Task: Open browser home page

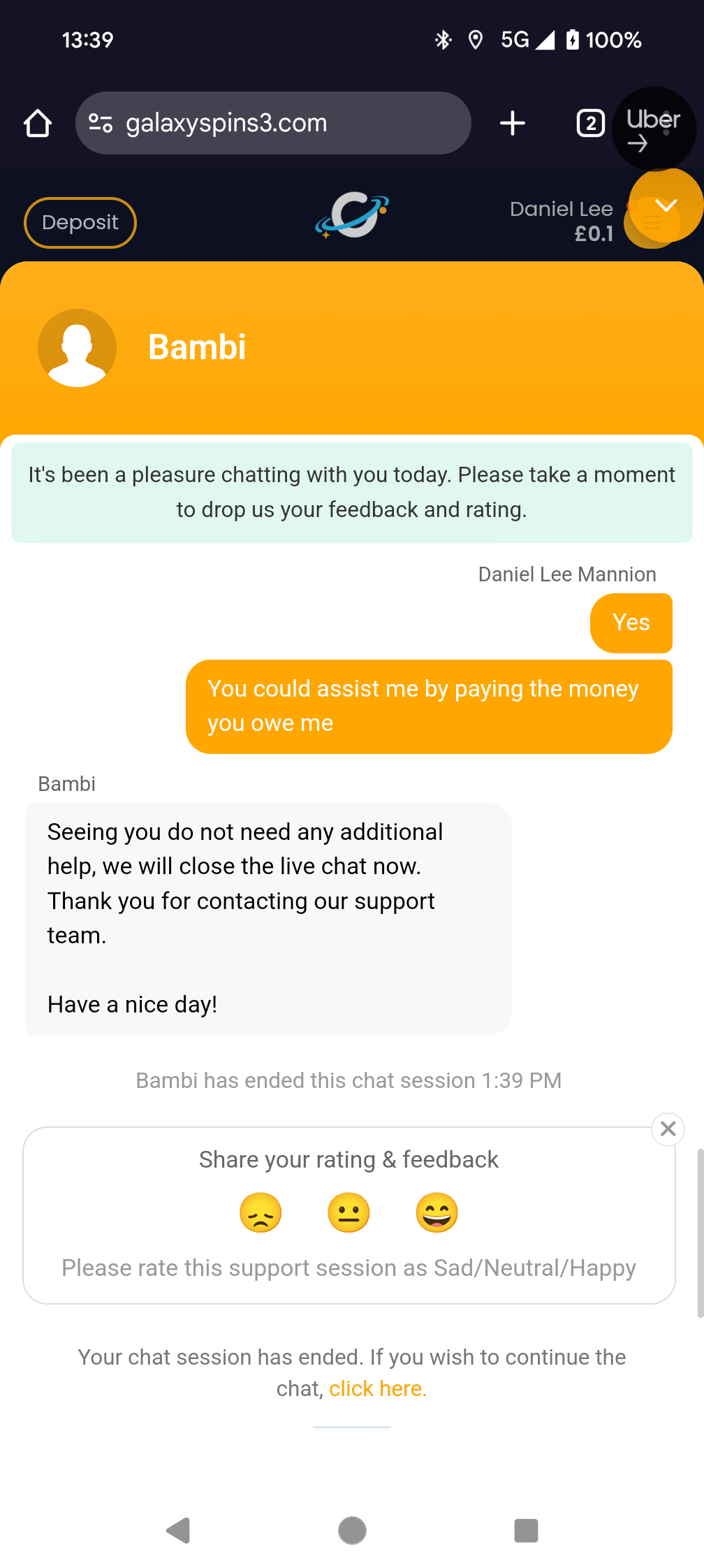Action: pyautogui.click(x=38, y=124)
